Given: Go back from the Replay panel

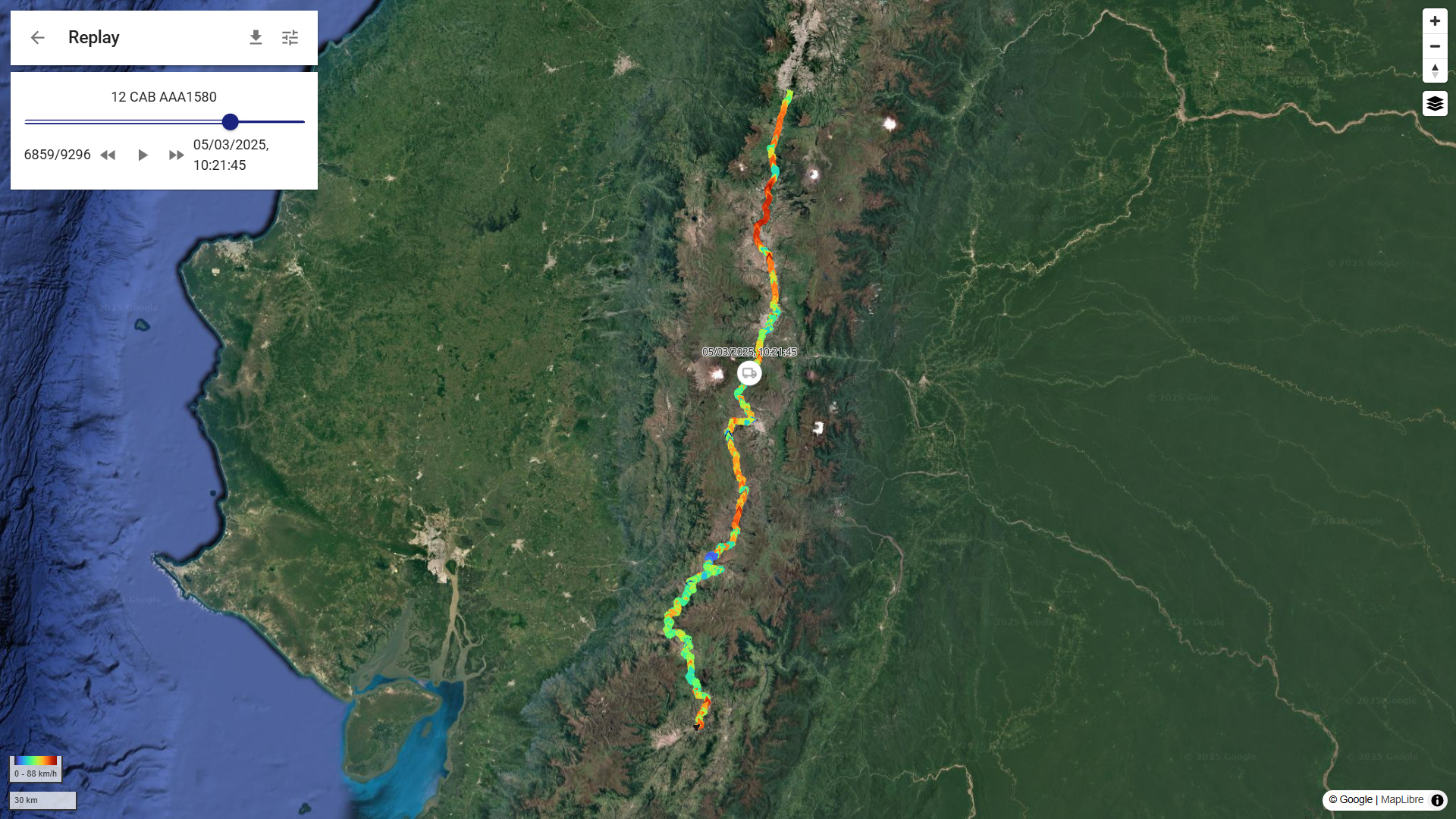Looking at the screenshot, I should pos(37,37).
